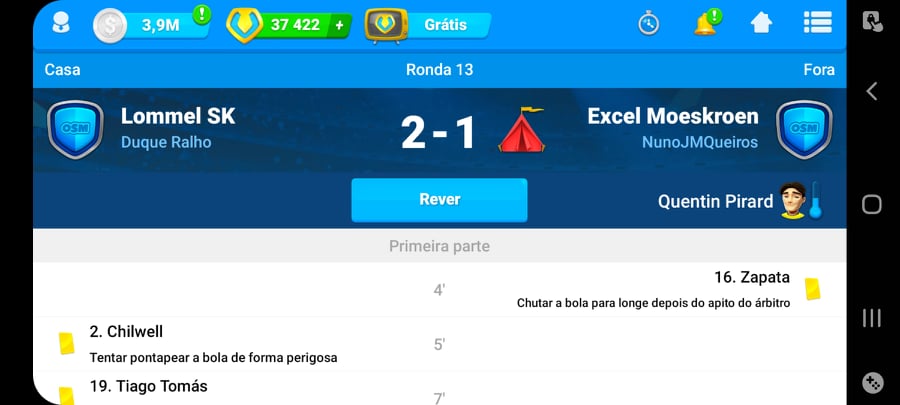The image size is (900, 405).
Task: Open Lommel SK team details
Action: point(177,117)
